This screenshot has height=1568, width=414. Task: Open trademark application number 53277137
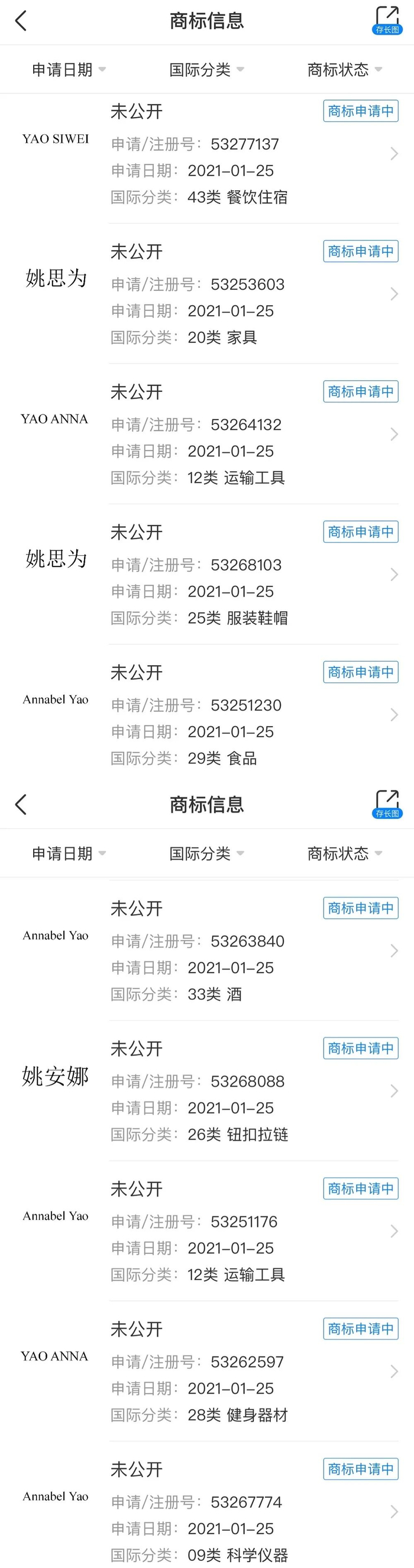click(x=244, y=145)
